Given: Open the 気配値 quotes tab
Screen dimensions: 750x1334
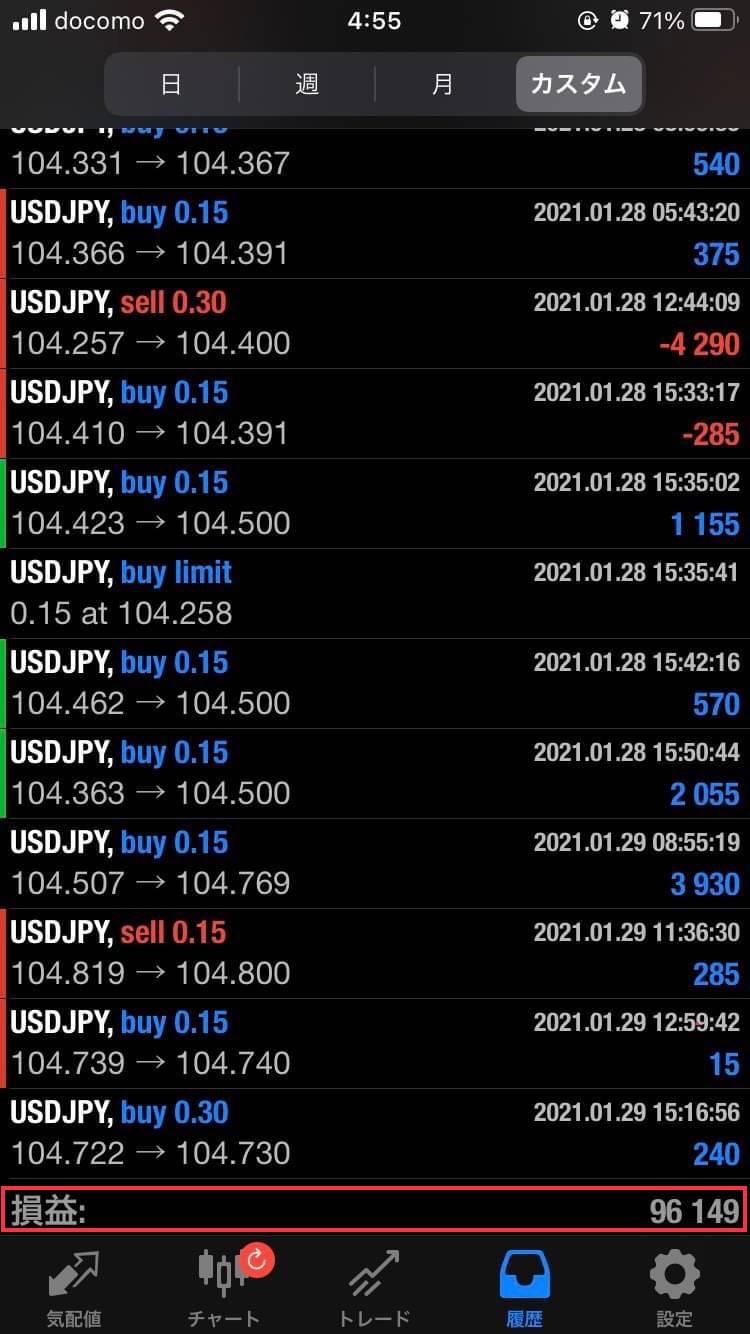Looking at the screenshot, I should (x=75, y=1286).
